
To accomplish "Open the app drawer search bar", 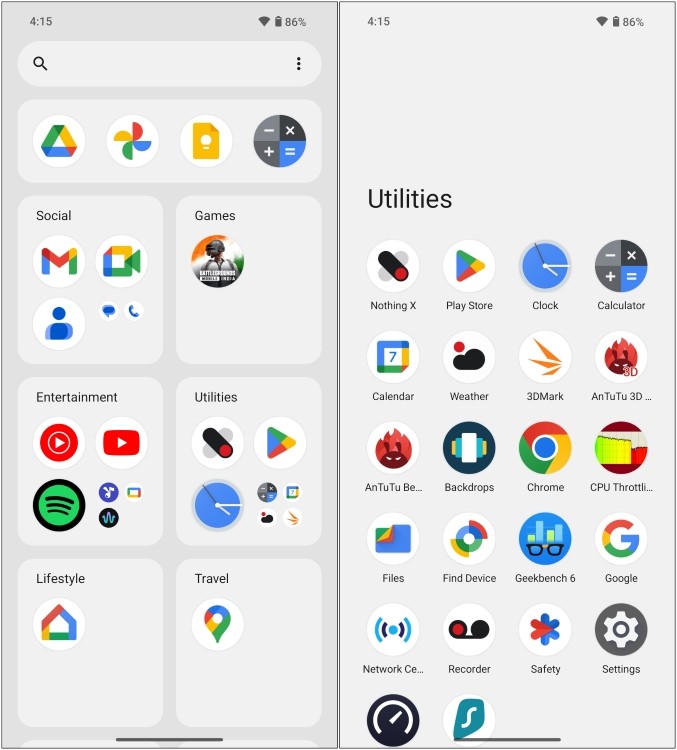I will [160, 64].
